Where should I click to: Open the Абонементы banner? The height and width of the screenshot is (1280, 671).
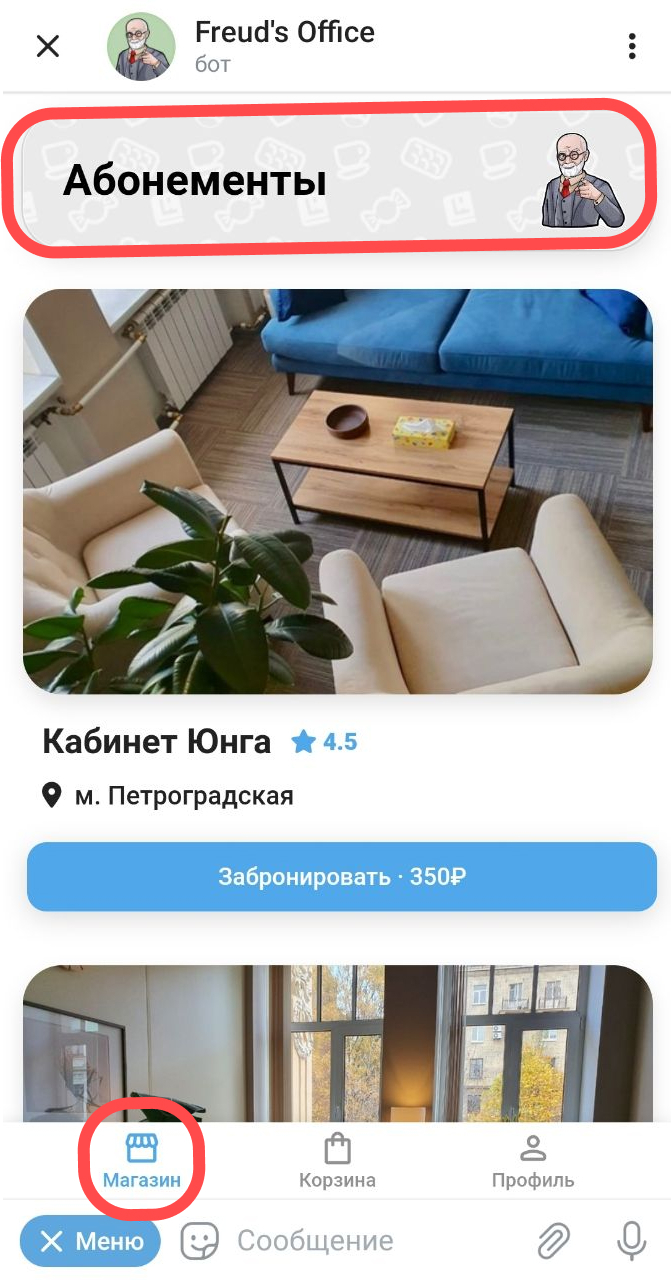pos(334,180)
